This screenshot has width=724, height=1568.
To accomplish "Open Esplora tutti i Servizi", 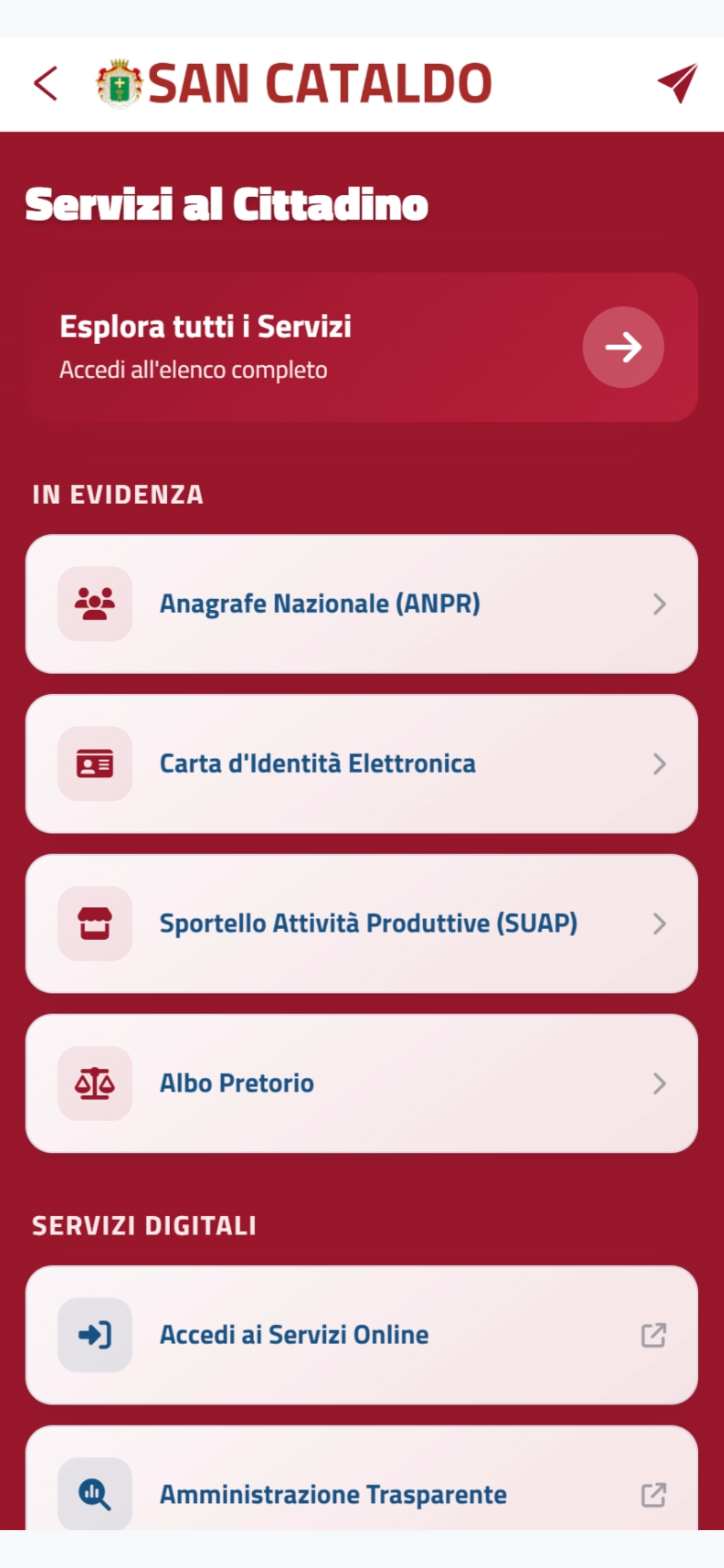I will (361, 347).
